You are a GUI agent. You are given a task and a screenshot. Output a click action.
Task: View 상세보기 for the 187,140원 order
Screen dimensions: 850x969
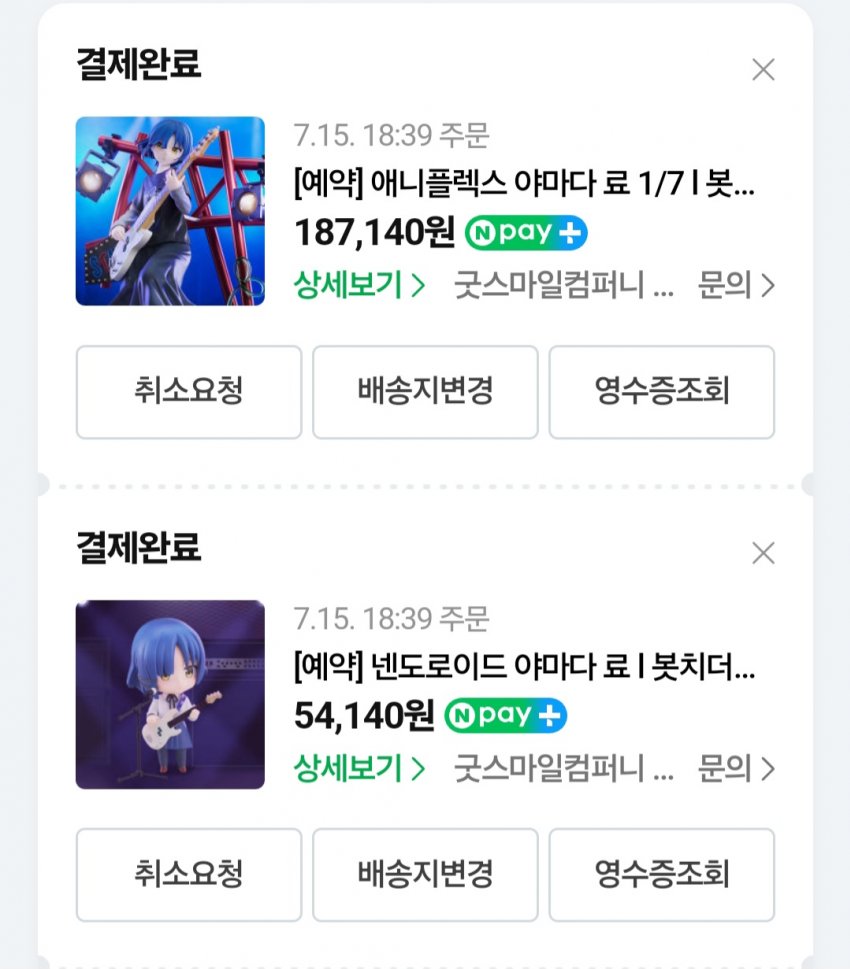[x=359, y=286]
